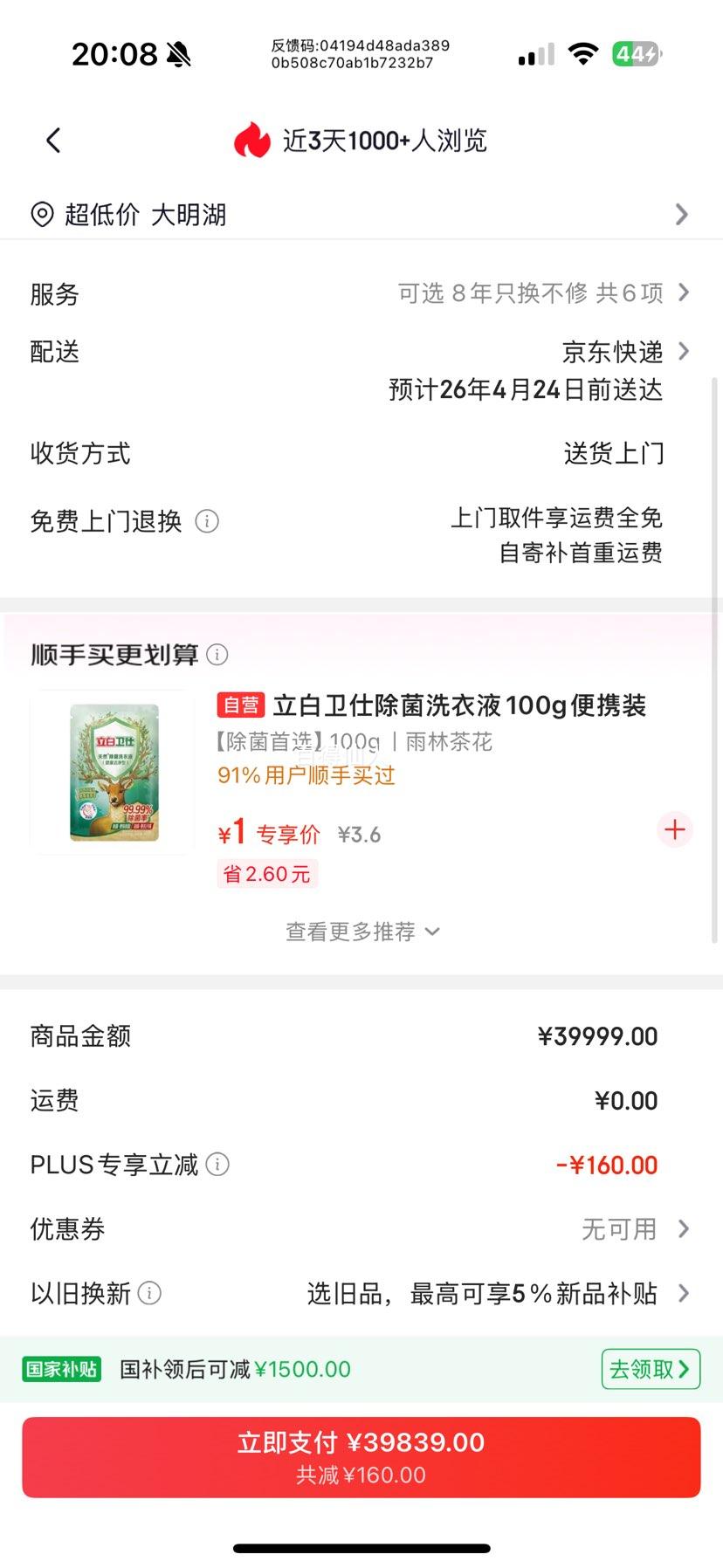Screen dimensions: 723x1568
Task: Tap the info icon beside 顺手买更划算
Action: click(216, 654)
